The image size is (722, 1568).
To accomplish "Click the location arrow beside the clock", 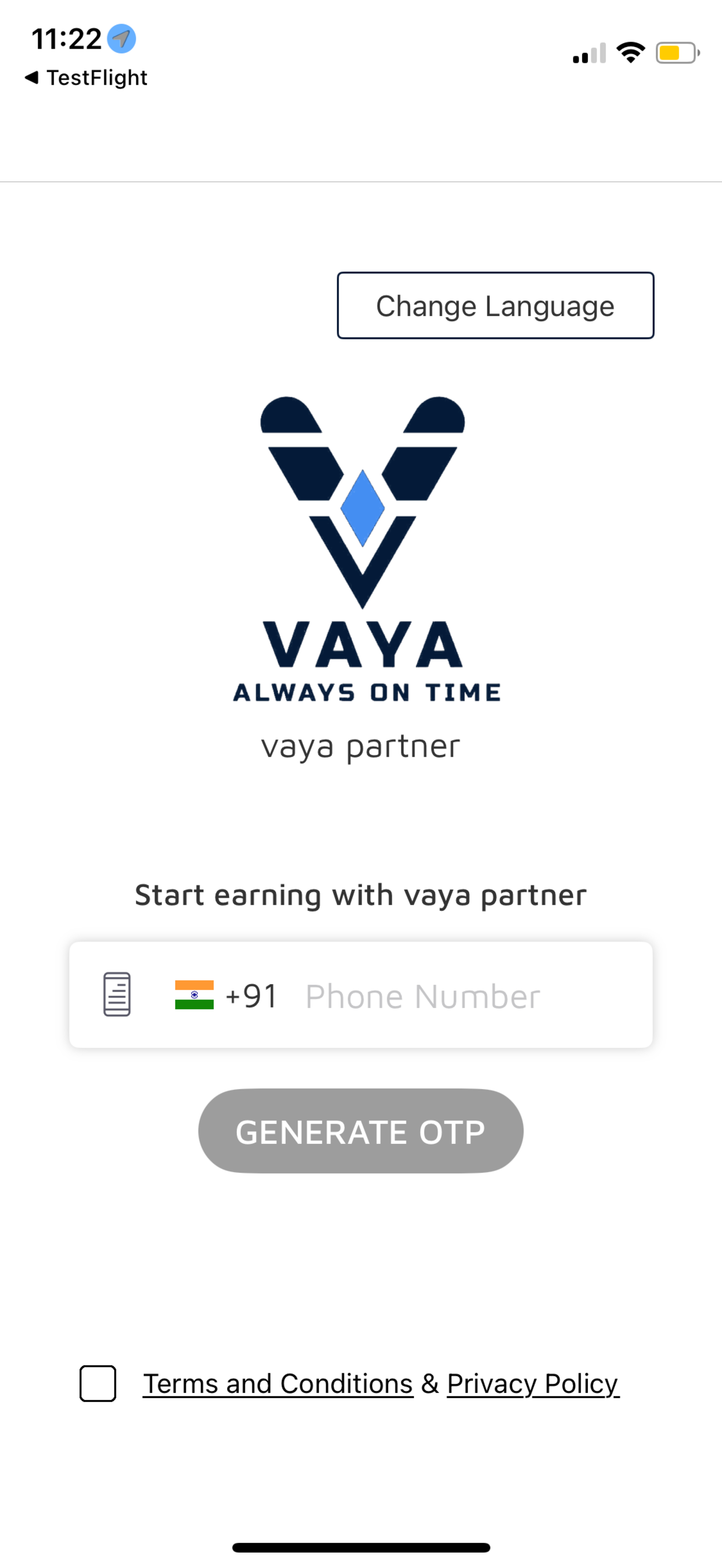I will click(x=121, y=38).
